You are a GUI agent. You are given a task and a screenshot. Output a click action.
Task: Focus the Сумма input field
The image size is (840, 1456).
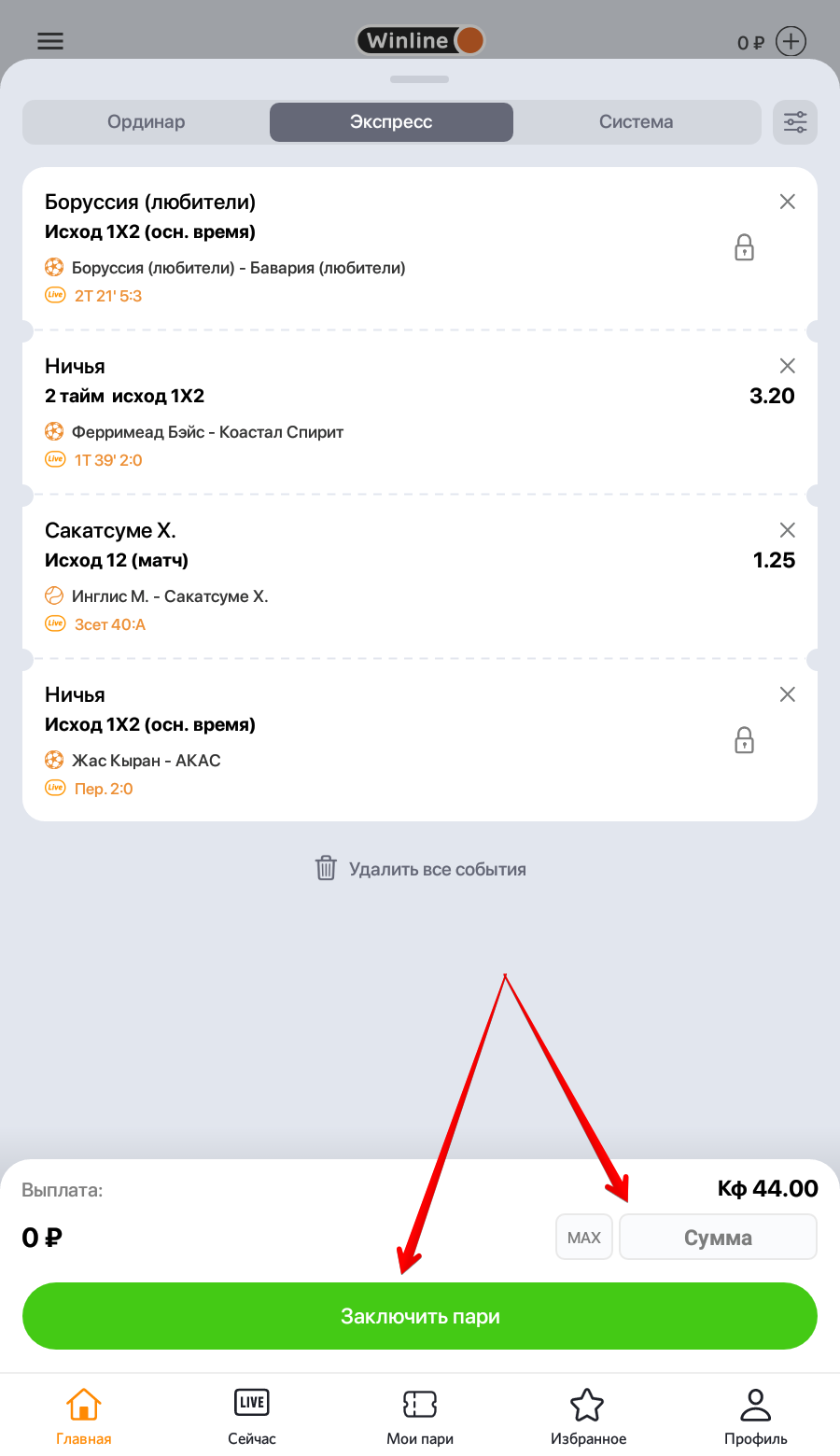(x=718, y=1238)
